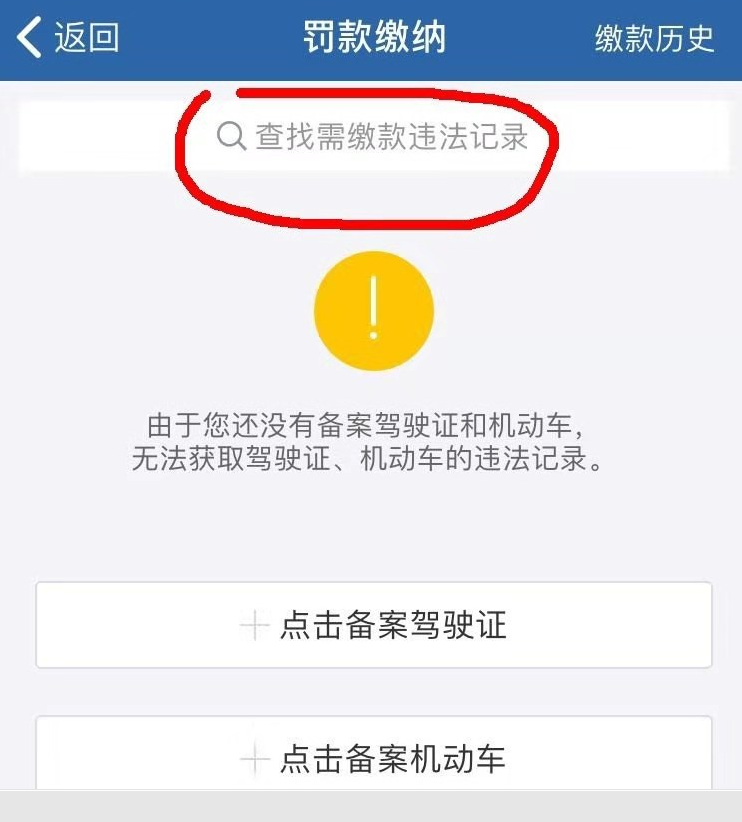This screenshot has height=822, width=742.
Task: Select 点击备案驾驶证 to register license
Action: (x=373, y=626)
